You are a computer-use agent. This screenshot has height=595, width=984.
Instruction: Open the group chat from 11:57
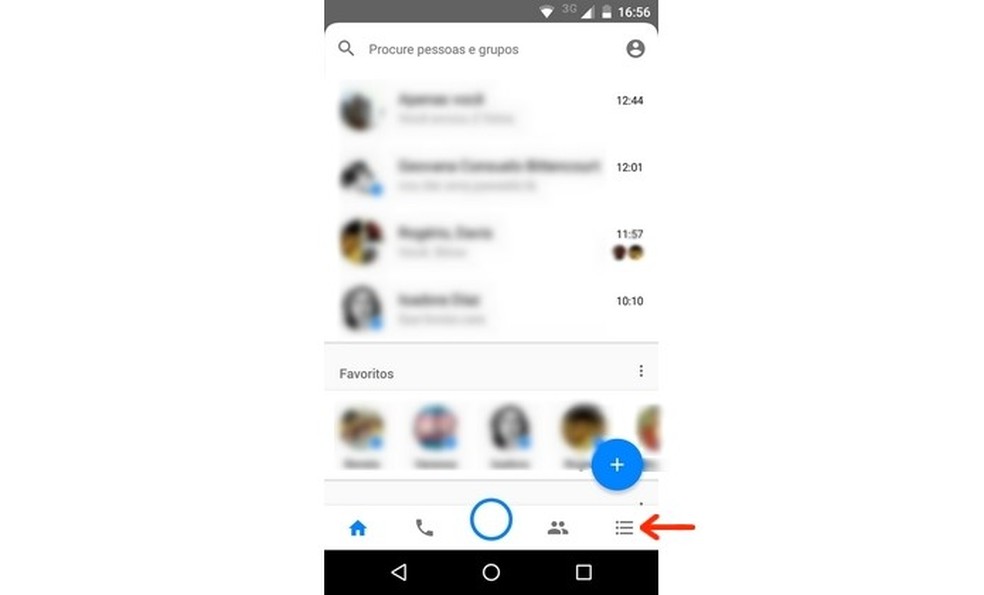click(490, 241)
